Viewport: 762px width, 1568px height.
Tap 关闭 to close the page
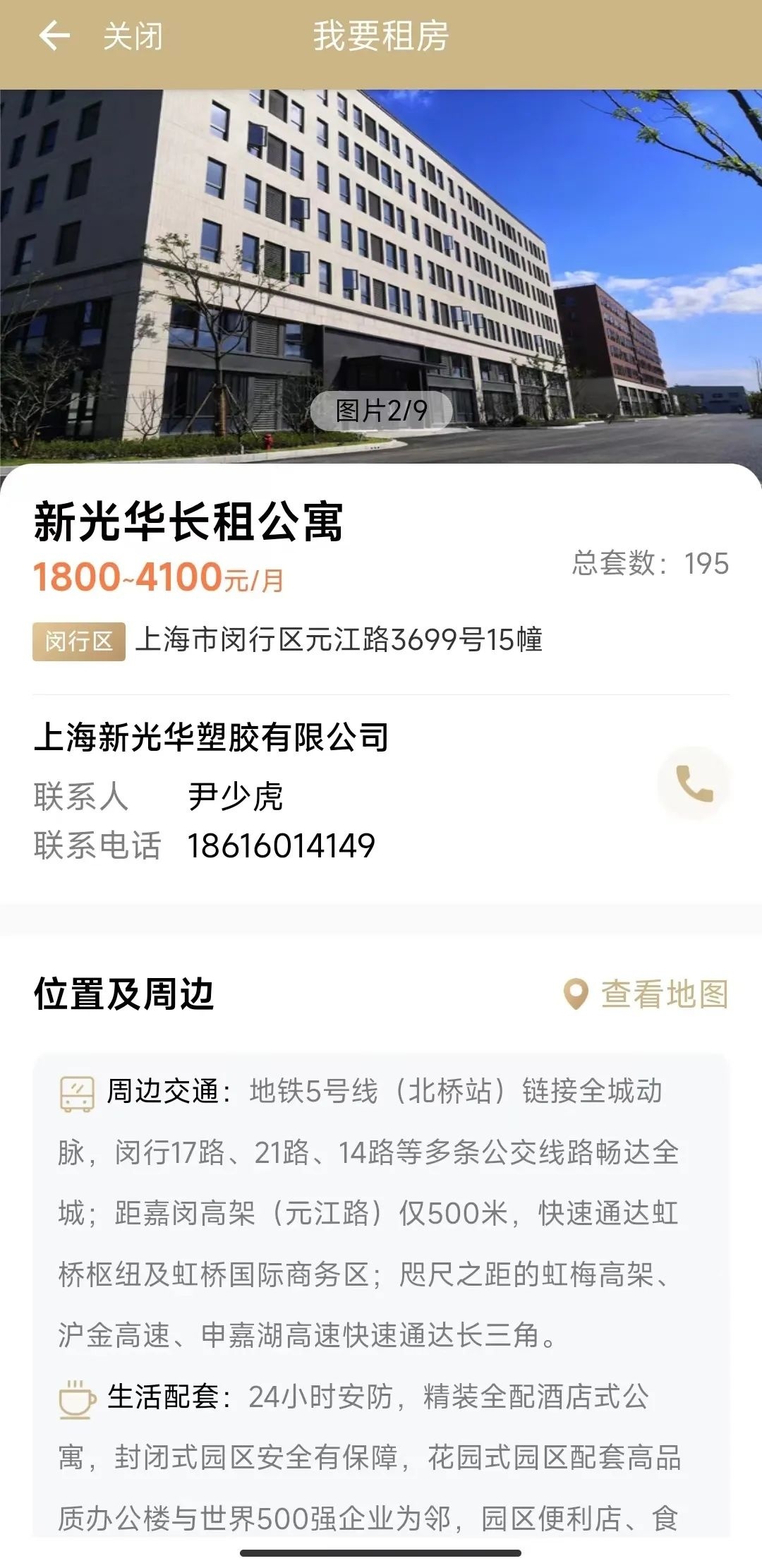click(133, 36)
